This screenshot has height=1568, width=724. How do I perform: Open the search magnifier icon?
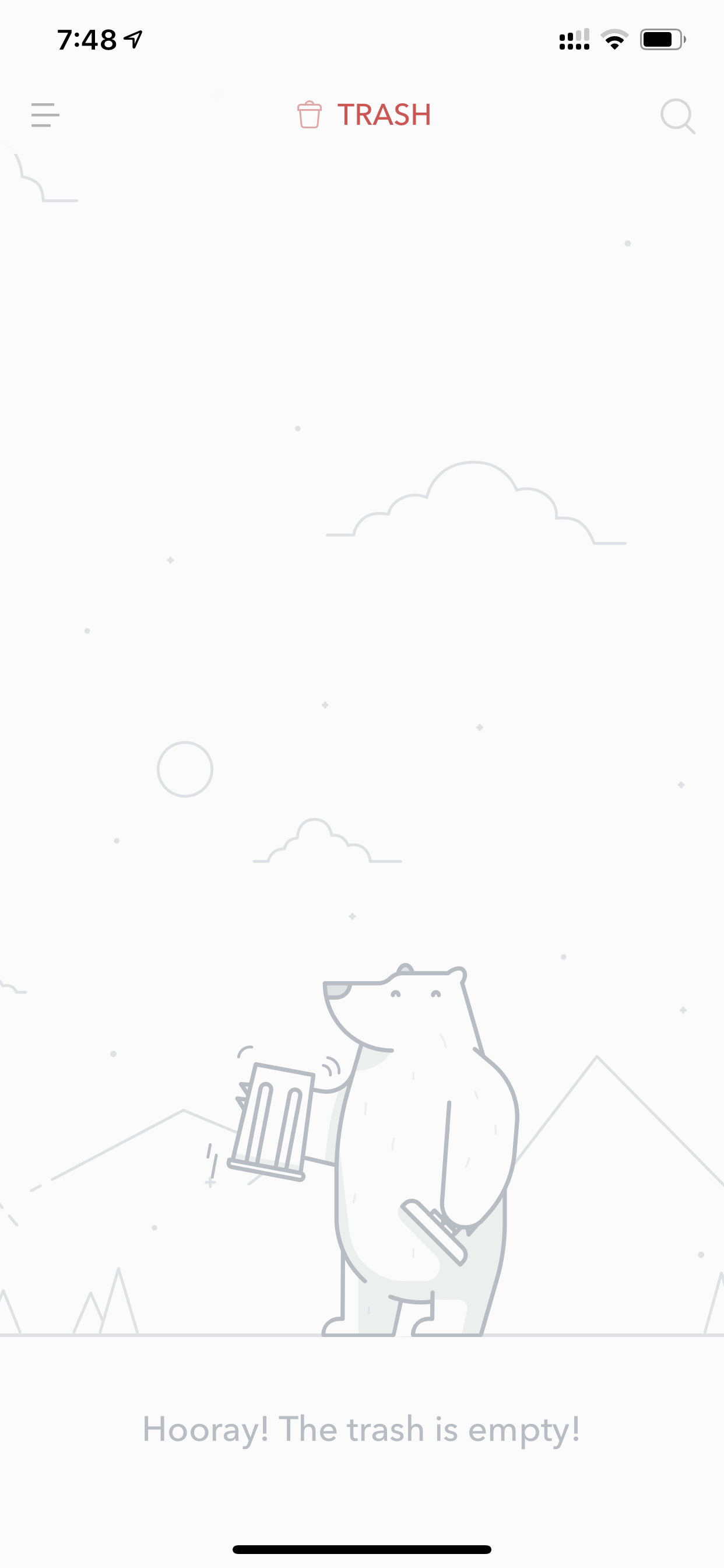coord(678,116)
